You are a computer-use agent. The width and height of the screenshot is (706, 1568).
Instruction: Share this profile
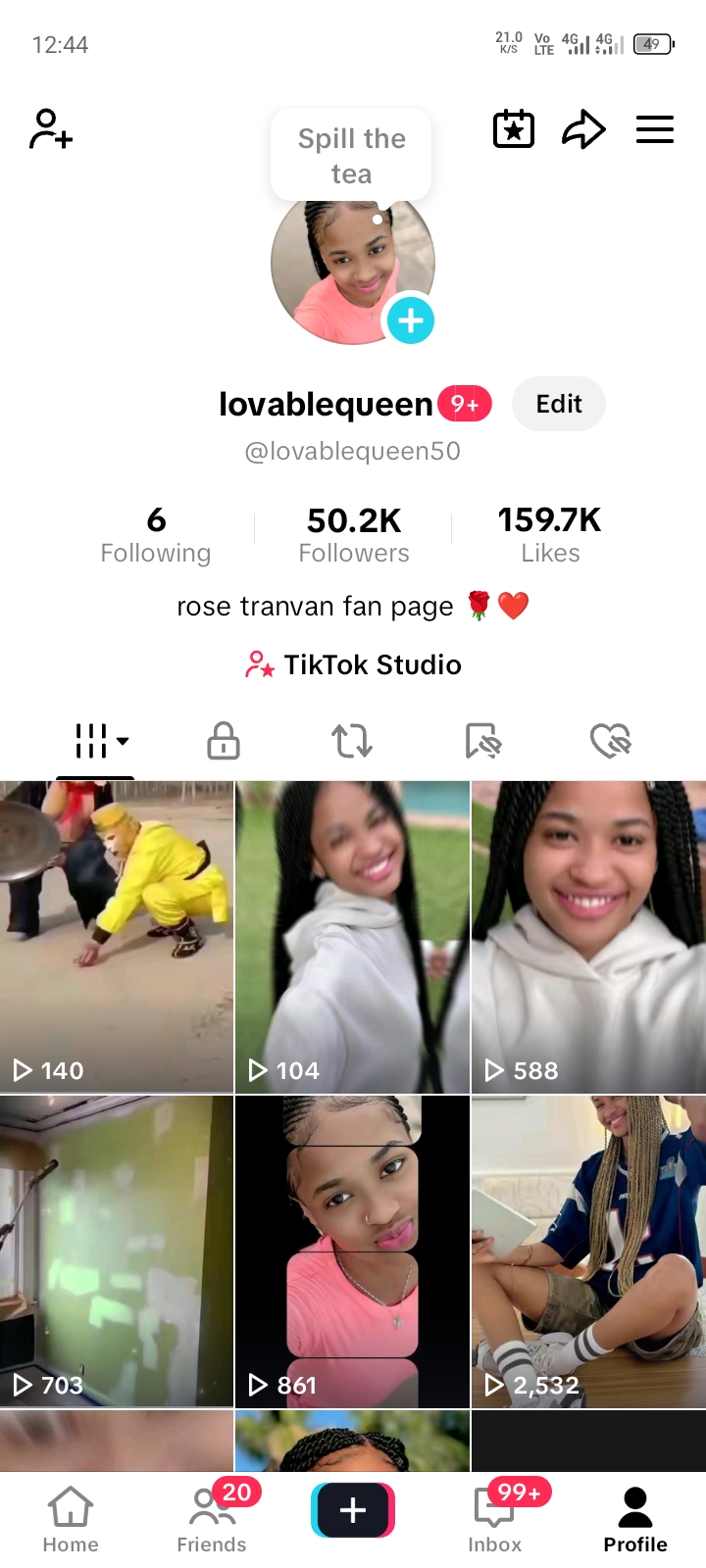[583, 129]
